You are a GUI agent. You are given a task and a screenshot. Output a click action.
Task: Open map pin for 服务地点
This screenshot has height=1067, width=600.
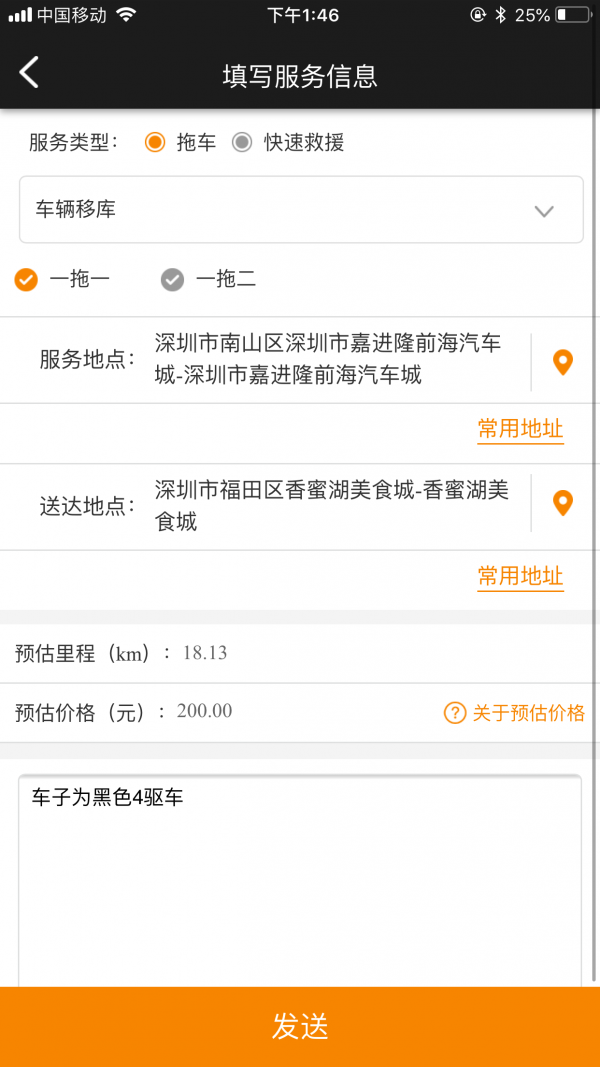[563, 362]
